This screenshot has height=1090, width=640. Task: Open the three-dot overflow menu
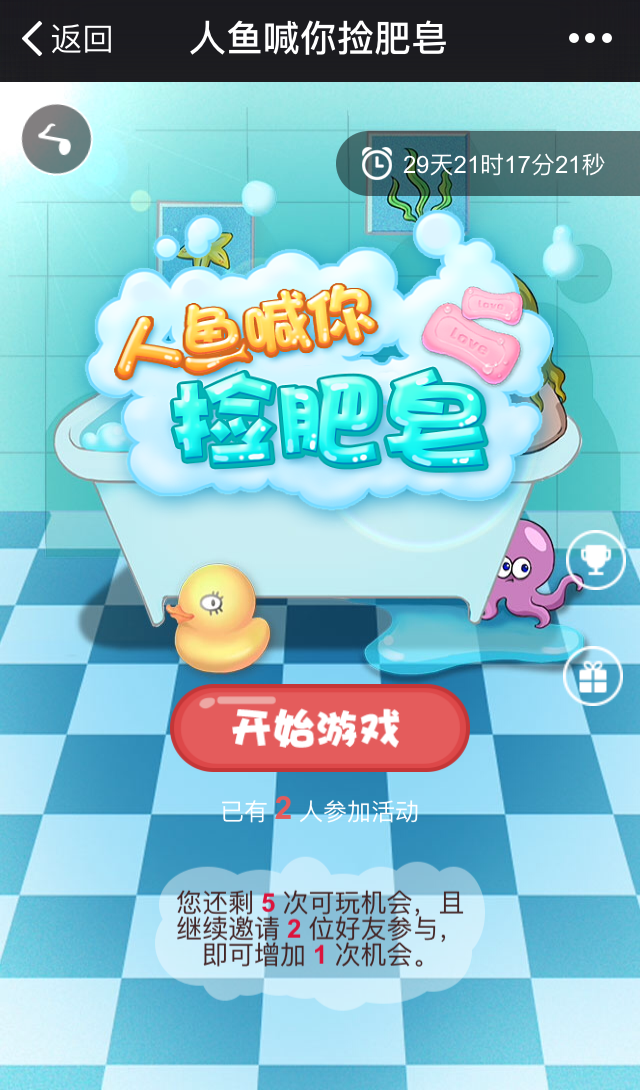coord(590,39)
